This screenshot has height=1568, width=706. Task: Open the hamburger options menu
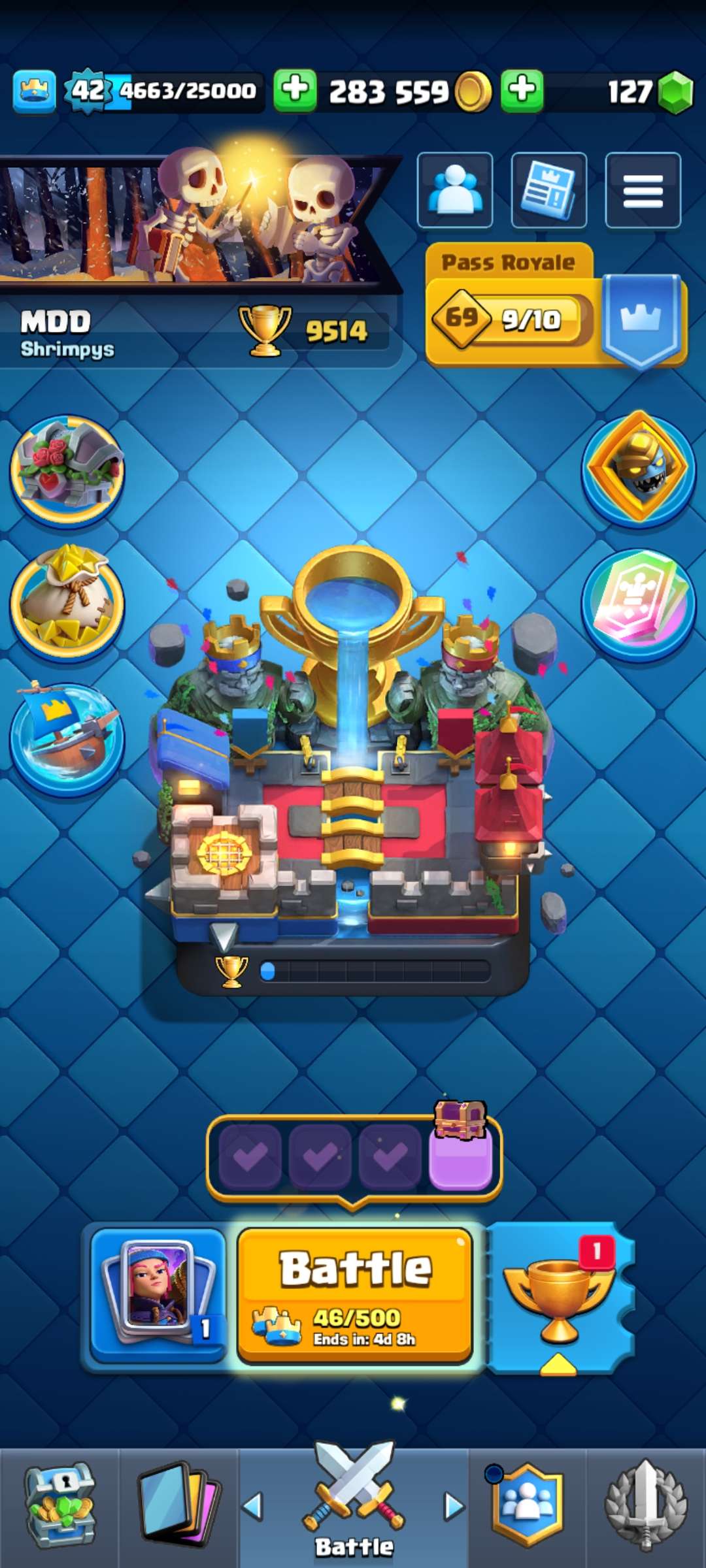coord(643,190)
